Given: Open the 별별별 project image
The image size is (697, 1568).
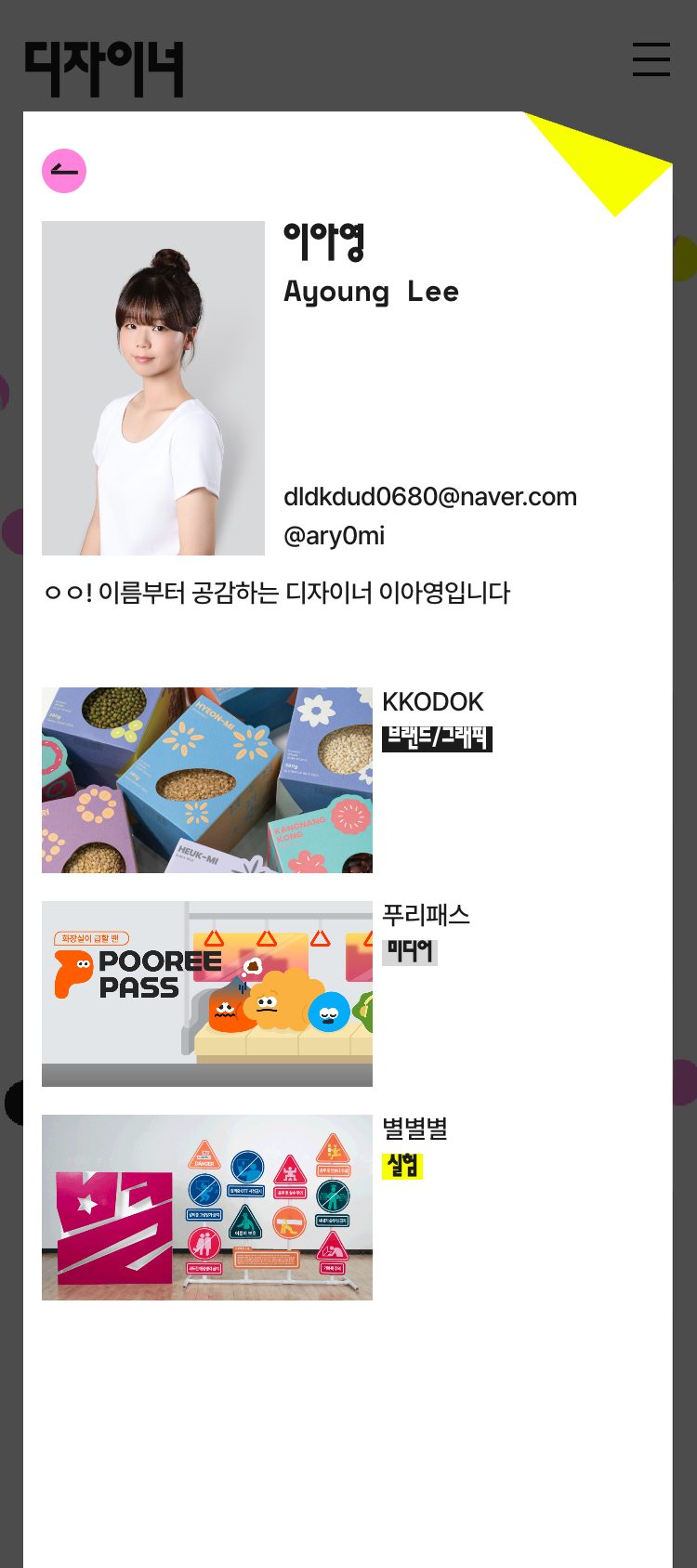Looking at the screenshot, I should pos(207,1208).
